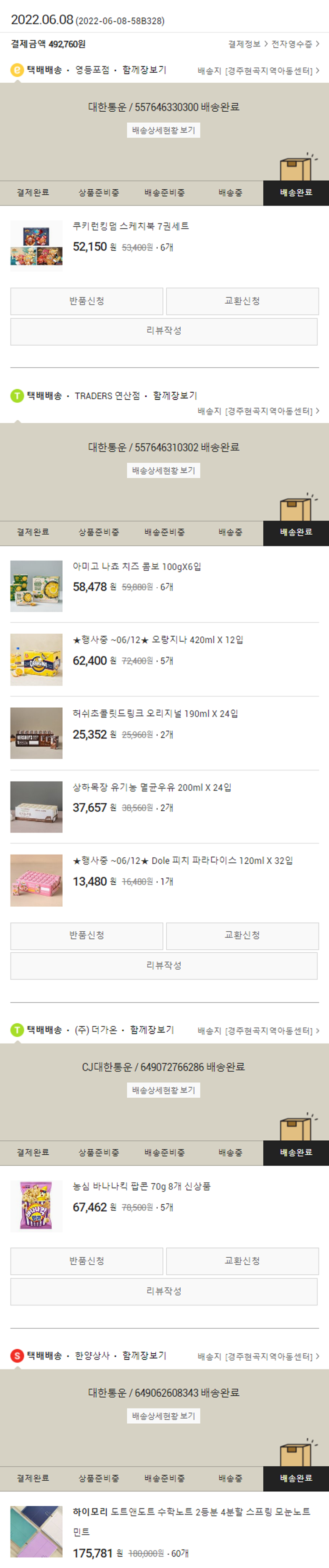329x1568 pixels.
Task: Open 오랑지나 420ml X 12입 product
Action: pos(157,640)
